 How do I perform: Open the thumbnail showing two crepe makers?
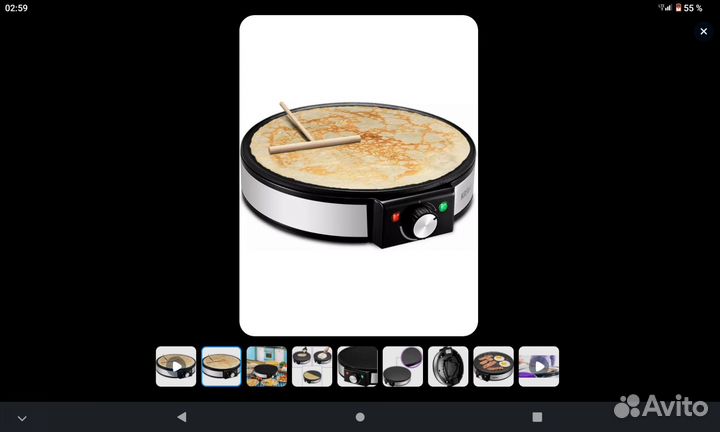(312, 367)
